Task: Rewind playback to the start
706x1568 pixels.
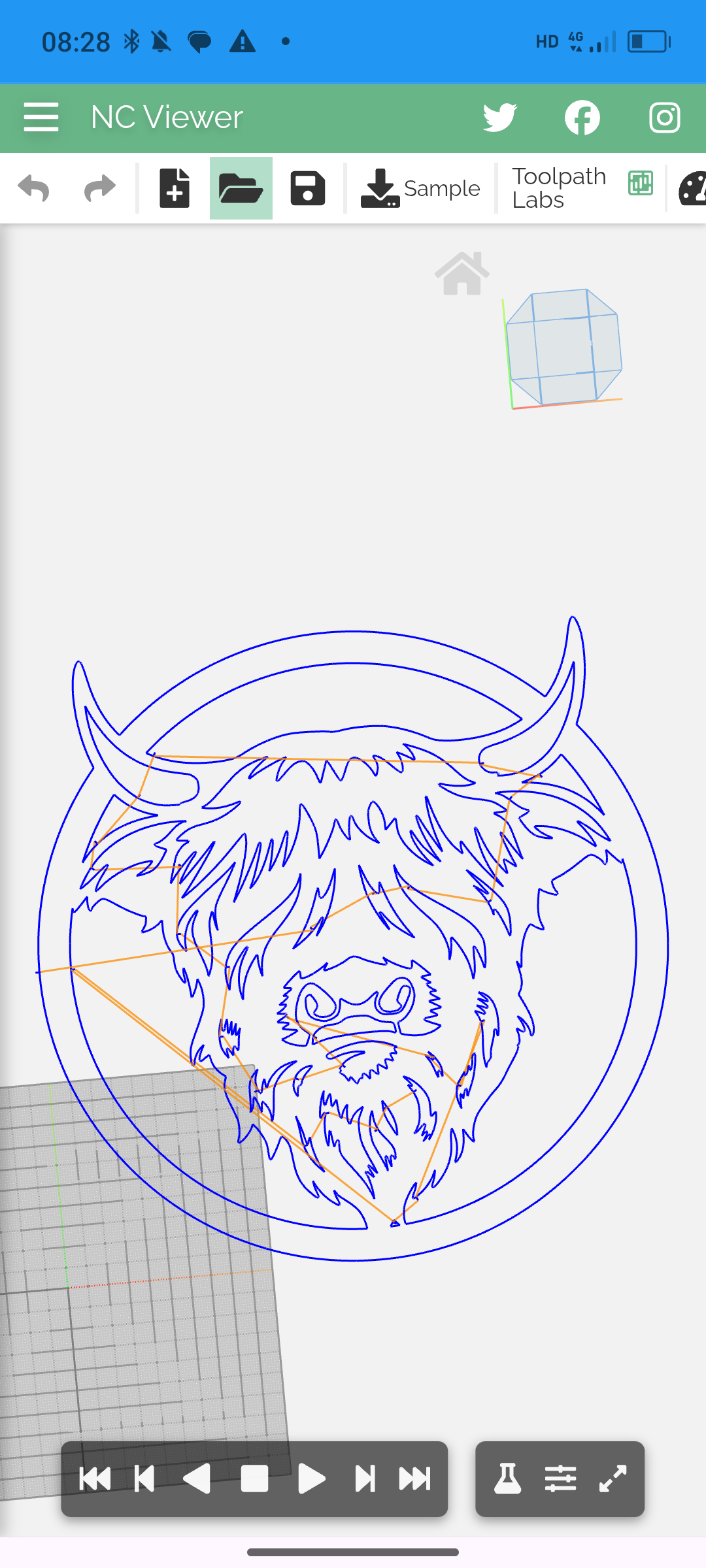Action: tap(95, 1479)
